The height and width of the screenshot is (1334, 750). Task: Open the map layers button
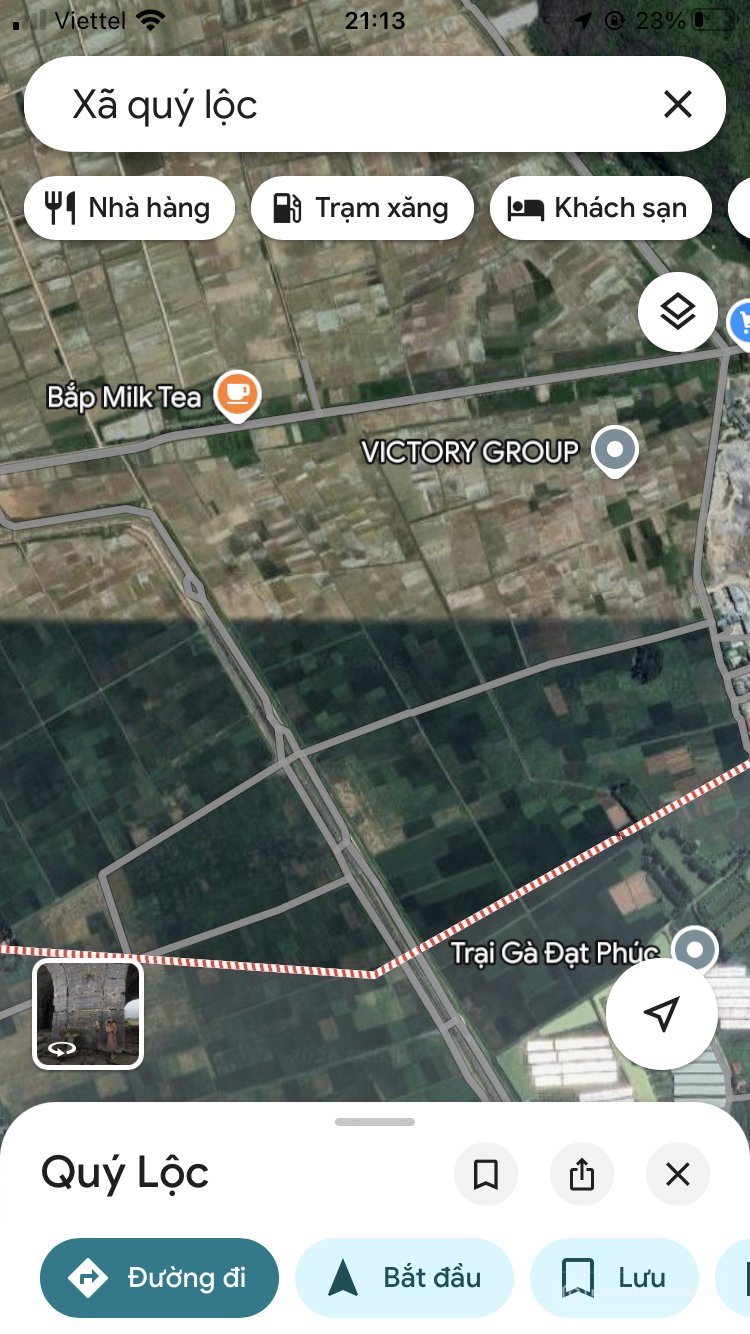click(x=678, y=312)
